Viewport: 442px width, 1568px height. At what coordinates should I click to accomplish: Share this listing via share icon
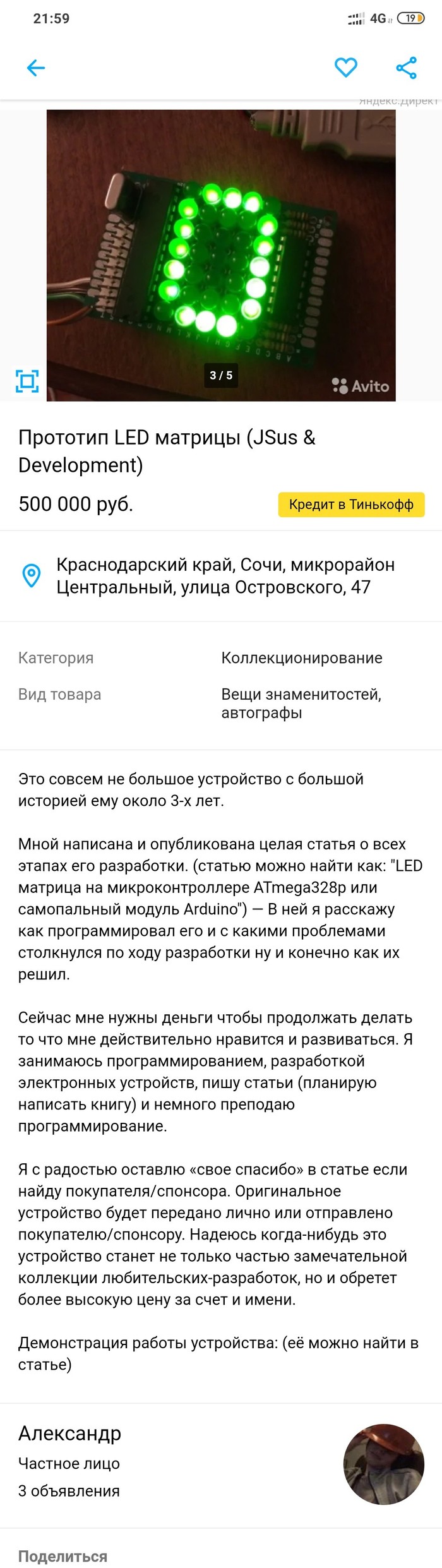point(406,68)
